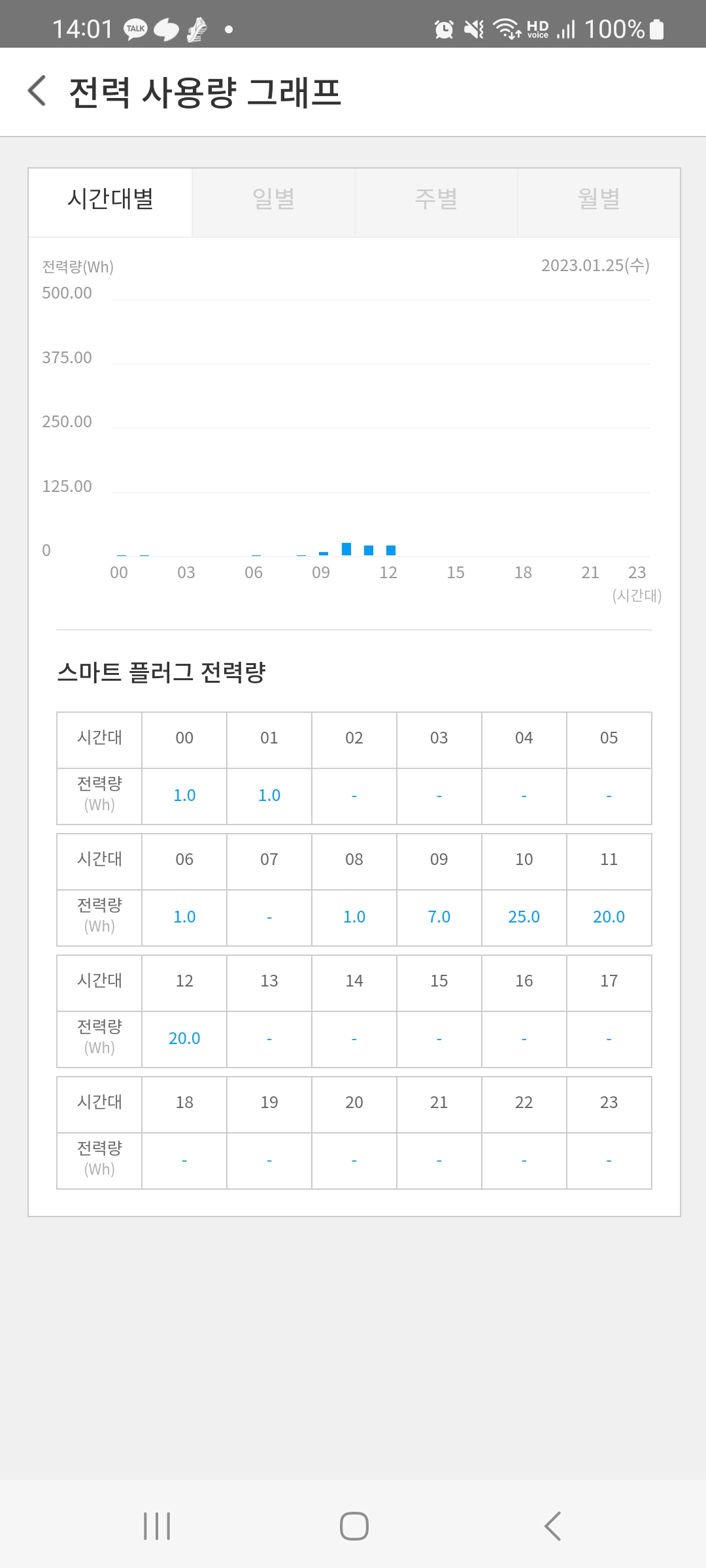Open the system recent apps button
The height and width of the screenshot is (1568, 706).
(x=157, y=1526)
